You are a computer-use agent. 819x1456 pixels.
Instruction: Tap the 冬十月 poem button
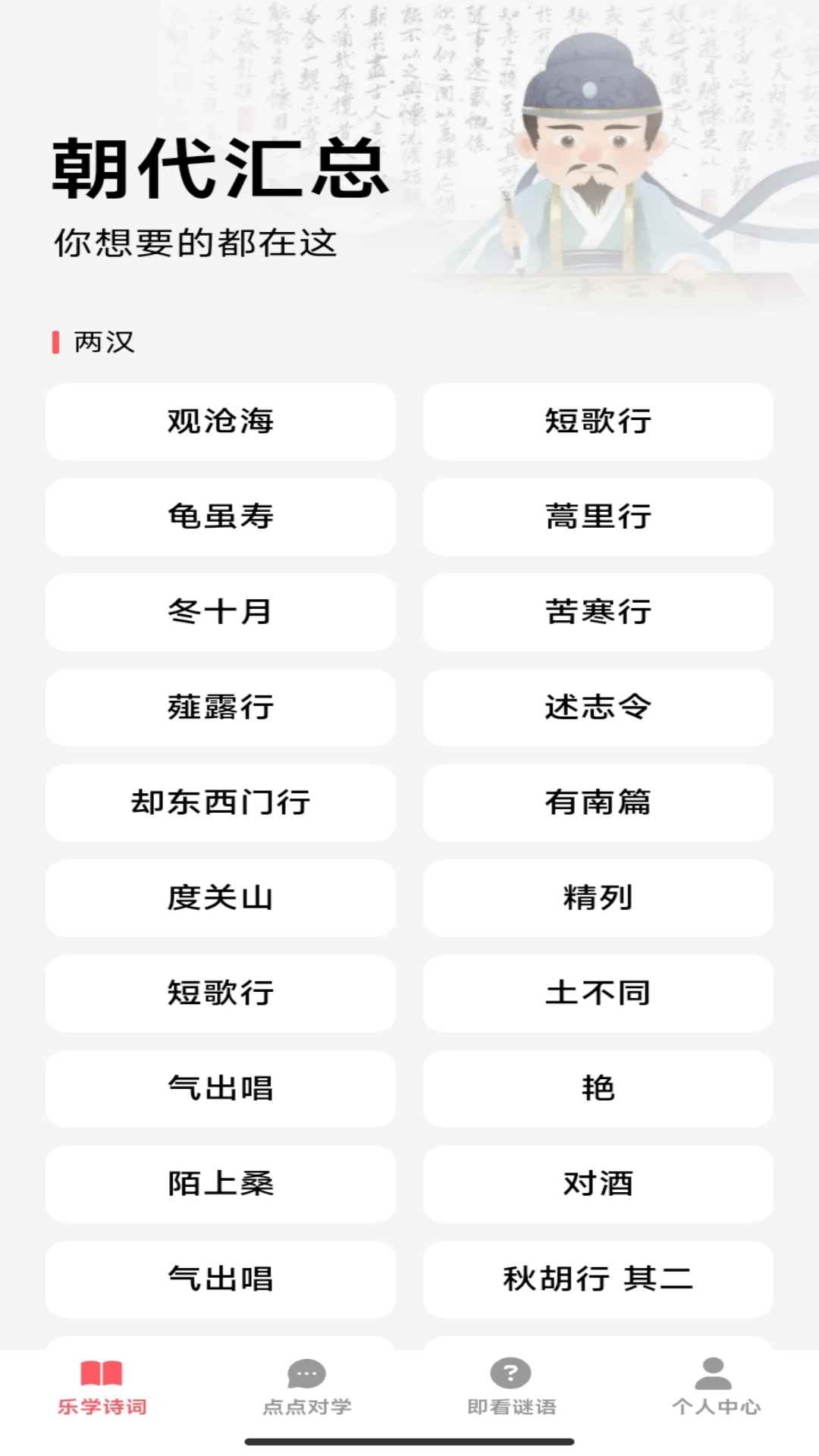click(x=220, y=612)
